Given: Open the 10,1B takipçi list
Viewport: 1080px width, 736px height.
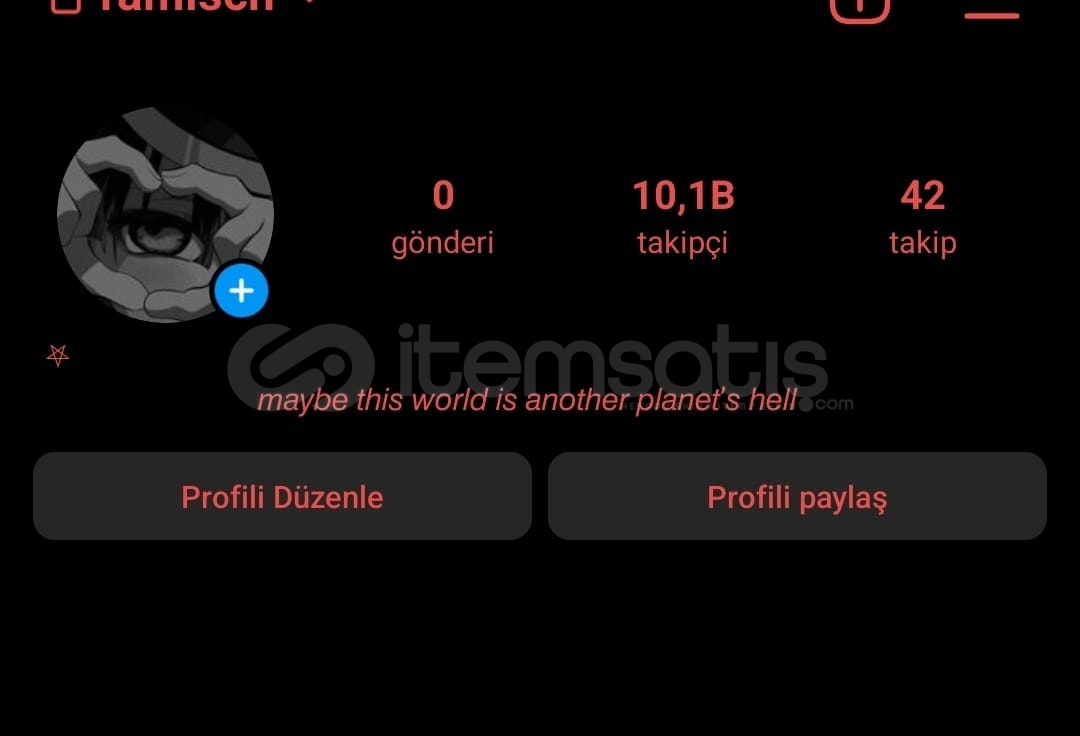Looking at the screenshot, I should (x=683, y=216).
